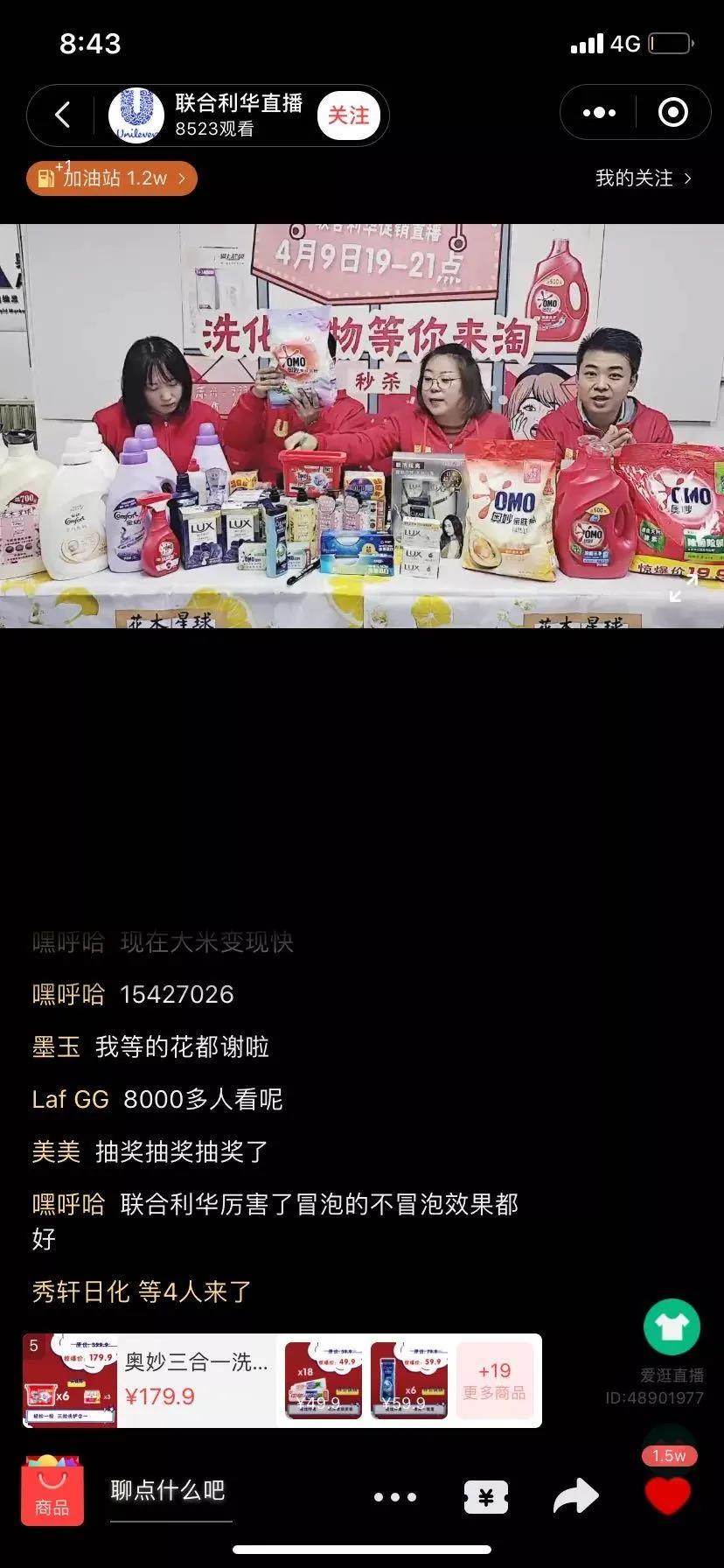Share this live stream
The height and width of the screenshot is (1568, 724).
coord(576,1497)
